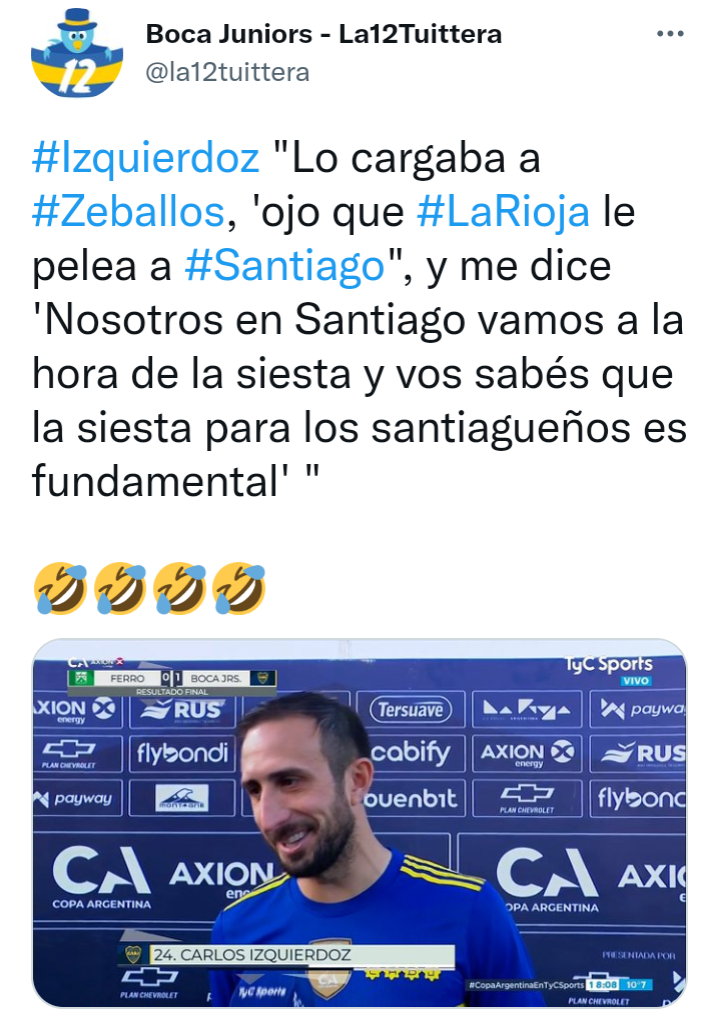Open the tweet's overflow menu
This screenshot has width=719, height=1016.
point(669,34)
